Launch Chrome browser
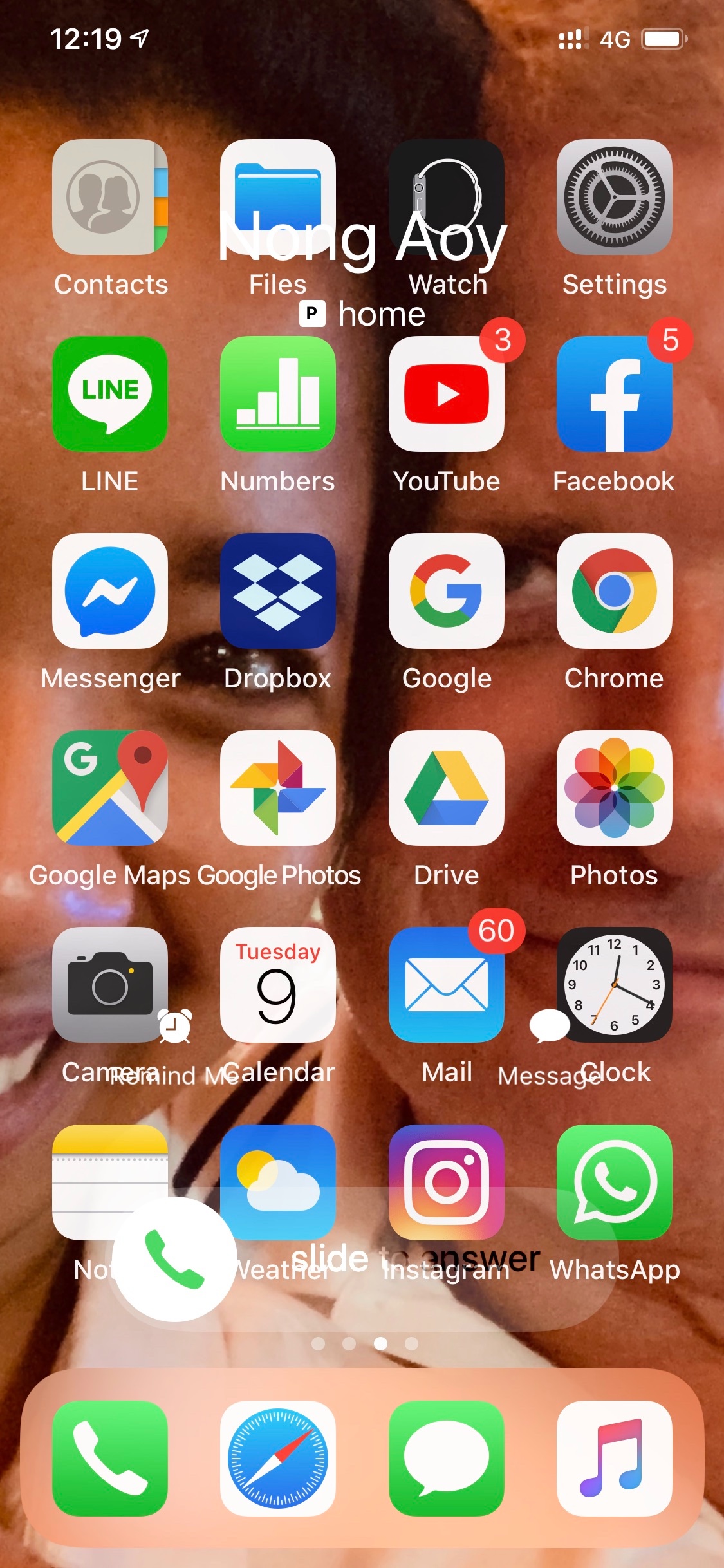This screenshot has height=1568, width=724. point(614,591)
